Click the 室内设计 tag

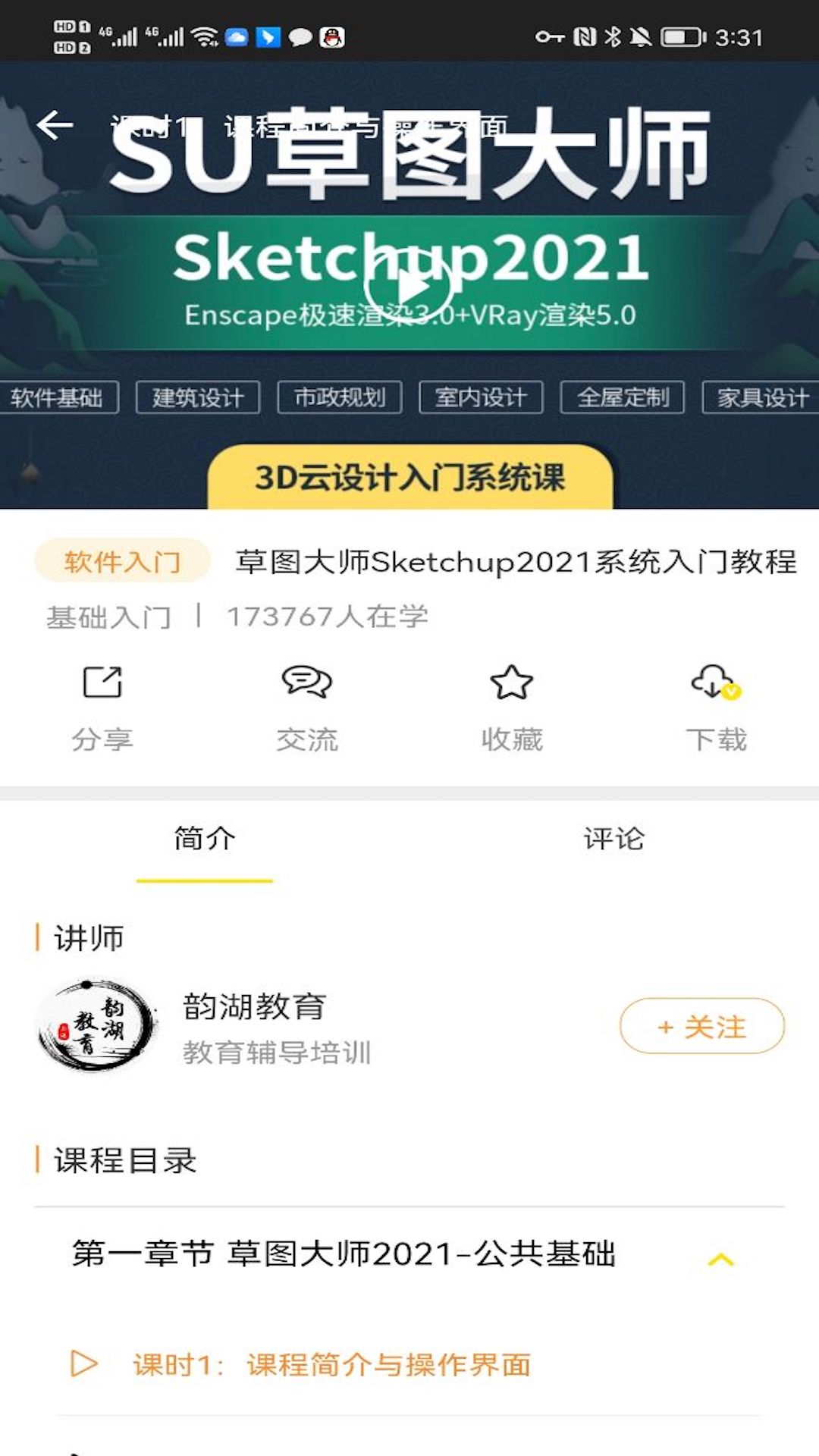[x=482, y=397]
